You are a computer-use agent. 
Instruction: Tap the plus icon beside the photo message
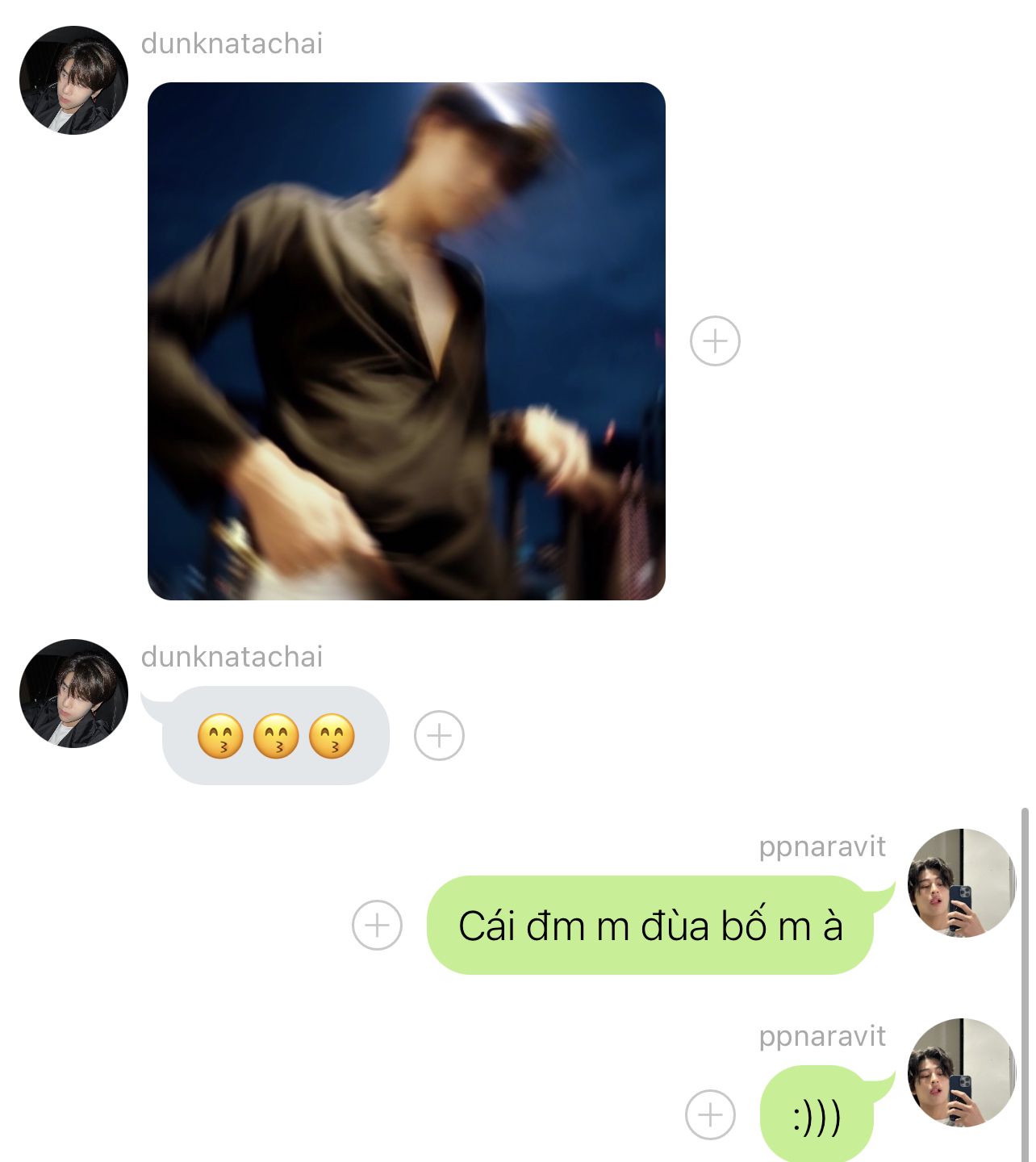point(715,341)
